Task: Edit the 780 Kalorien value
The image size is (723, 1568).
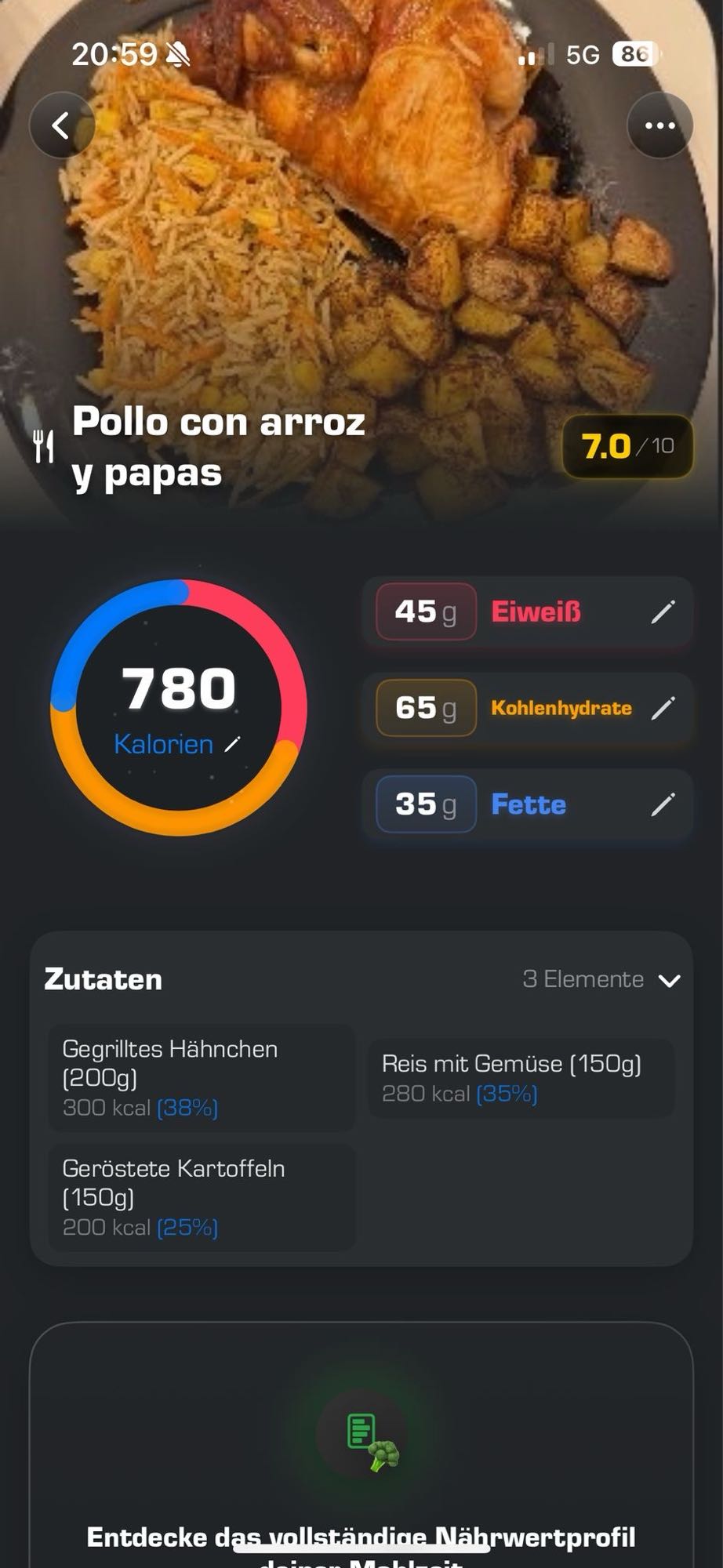Action: (x=231, y=744)
